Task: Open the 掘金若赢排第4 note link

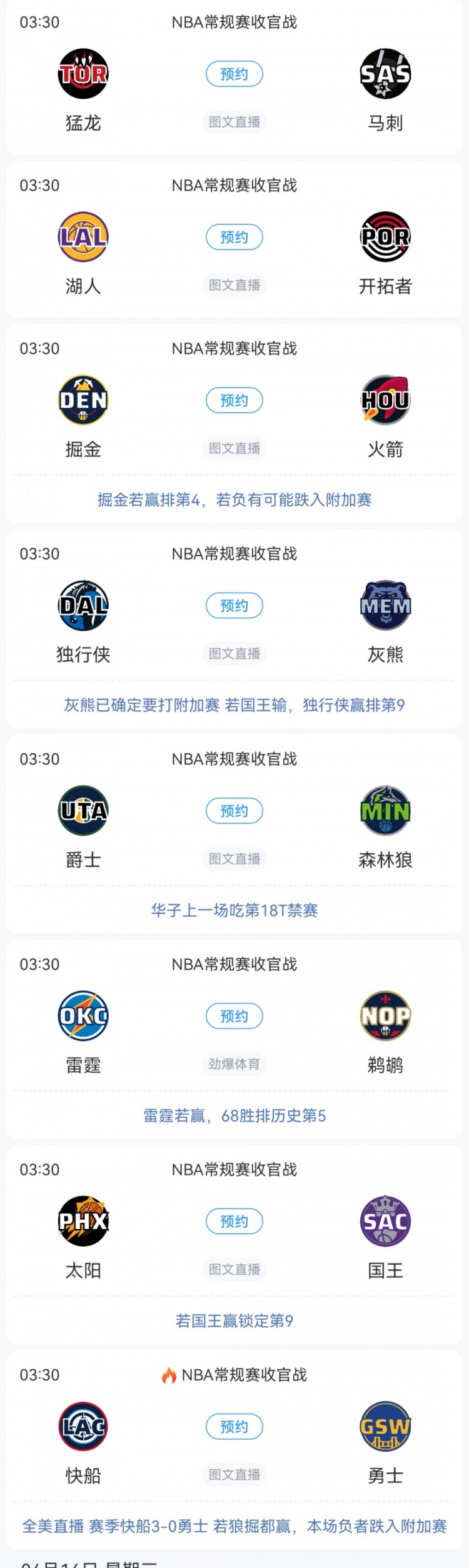Action: coord(234,500)
